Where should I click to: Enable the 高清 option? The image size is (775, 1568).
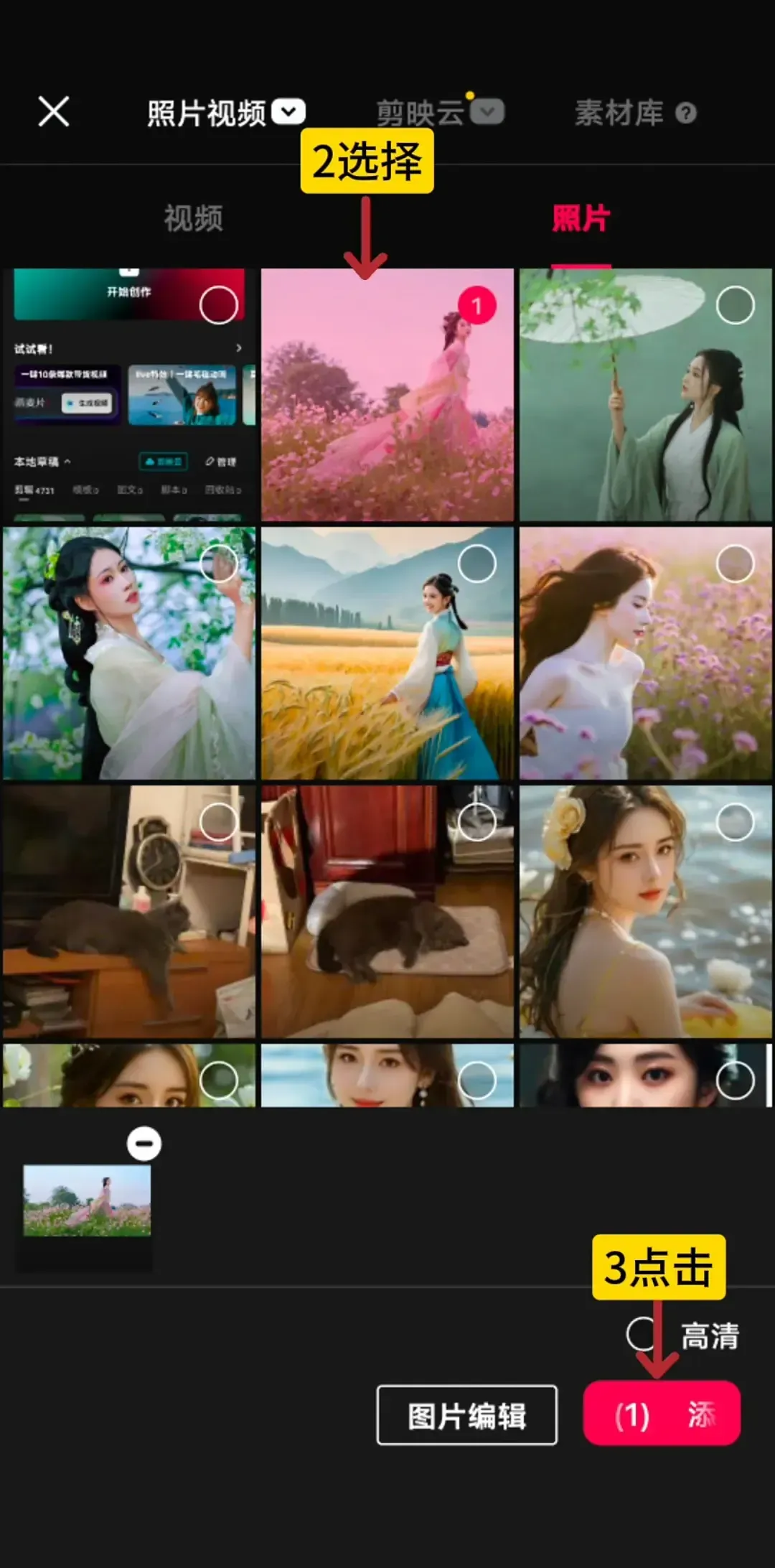(642, 1335)
